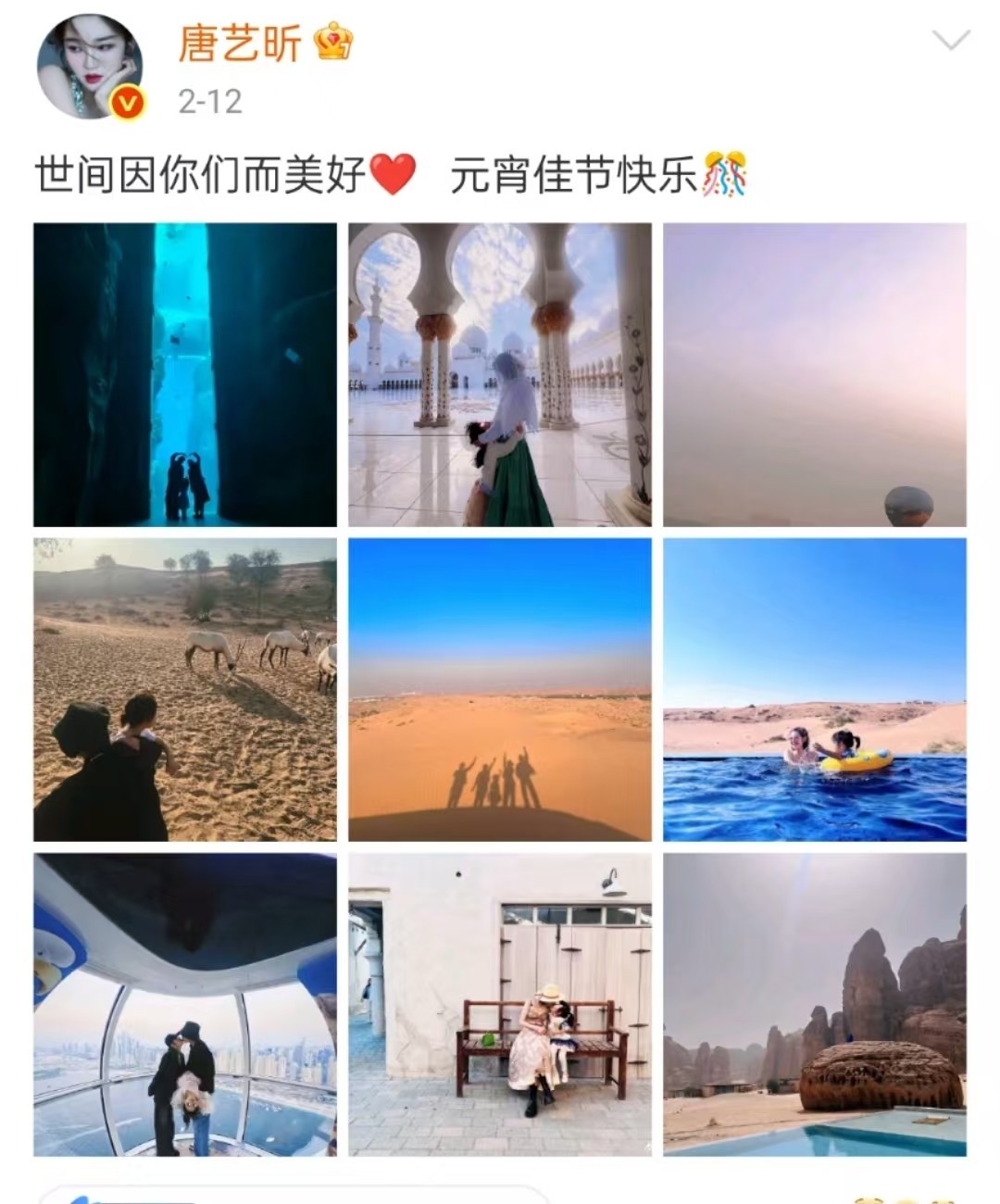Open the blue aquarium tunnel photo
The image size is (1000, 1204).
[x=185, y=374]
